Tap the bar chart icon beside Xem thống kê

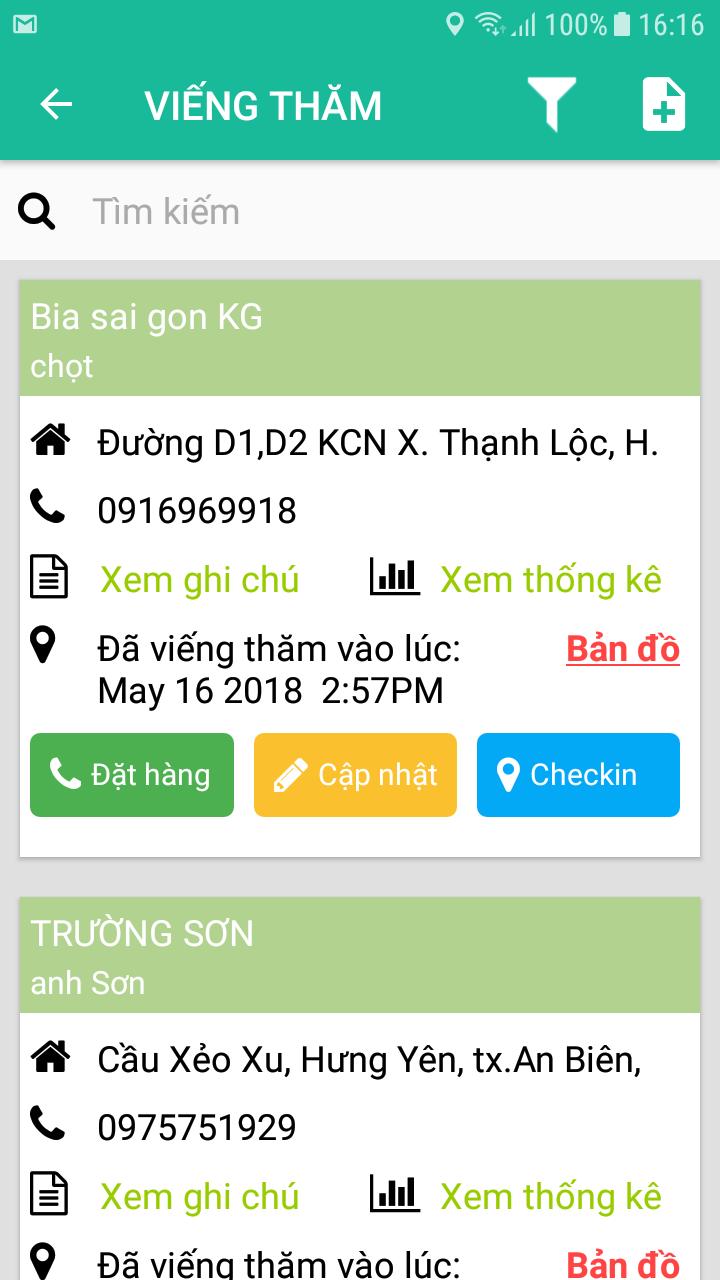point(393,577)
